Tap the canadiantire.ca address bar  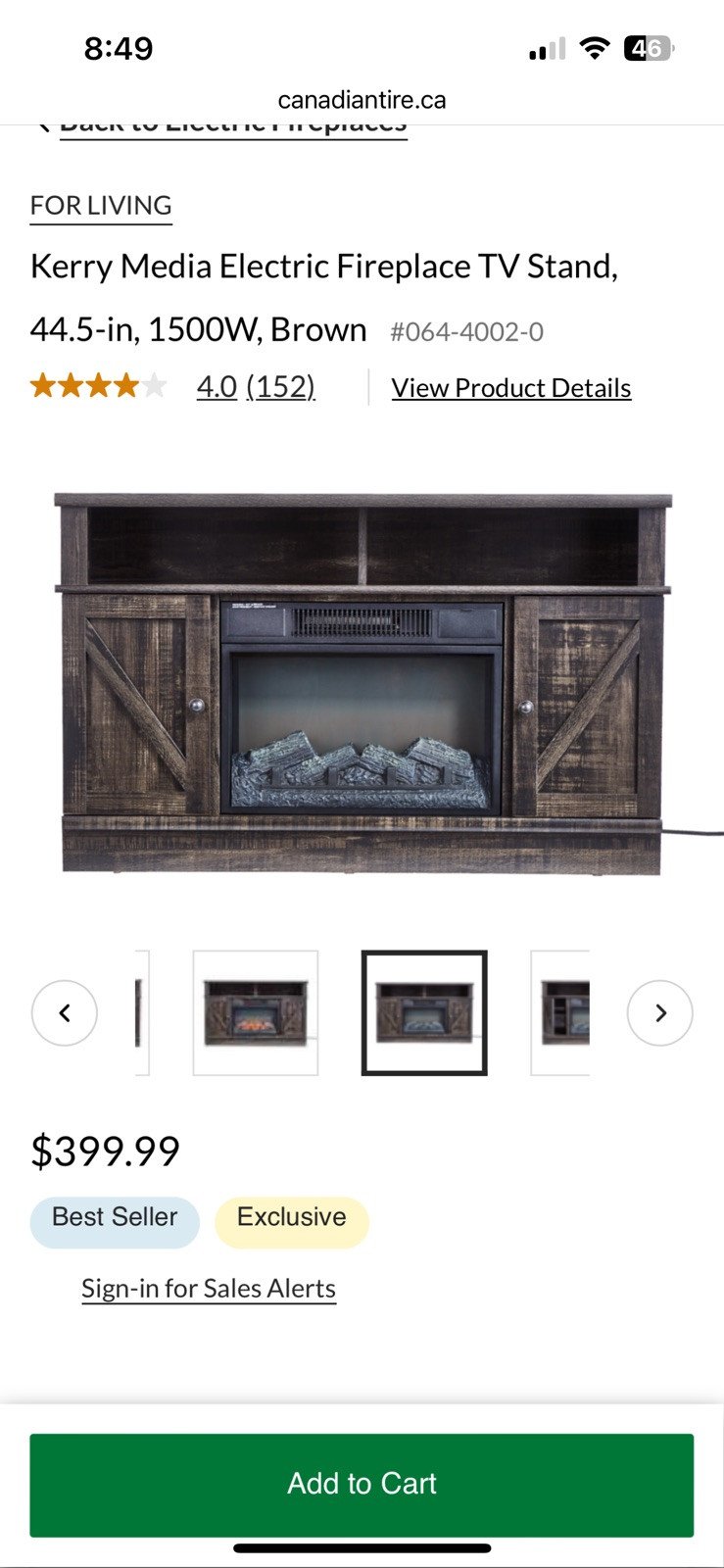point(362,100)
